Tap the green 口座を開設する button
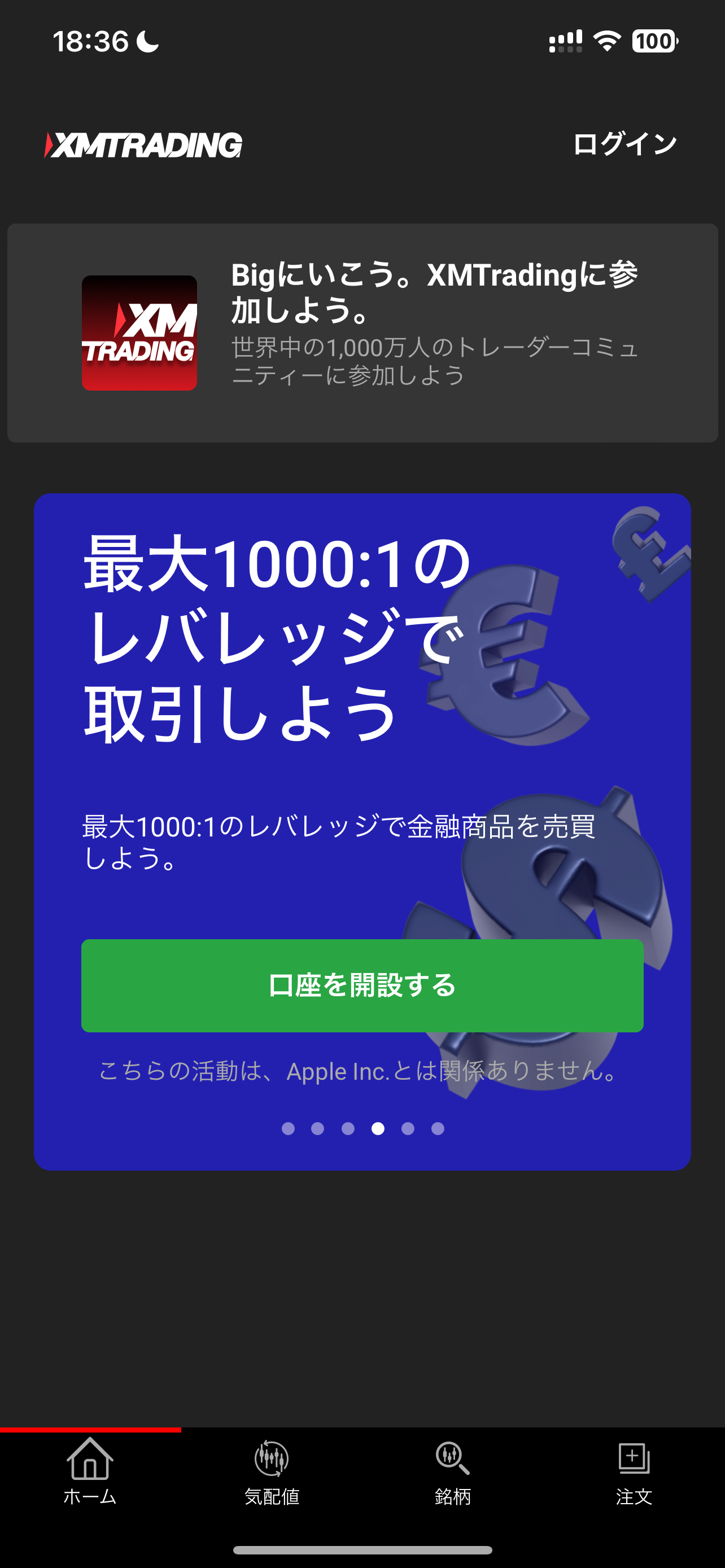Viewport: 725px width, 1568px height. [x=362, y=985]
